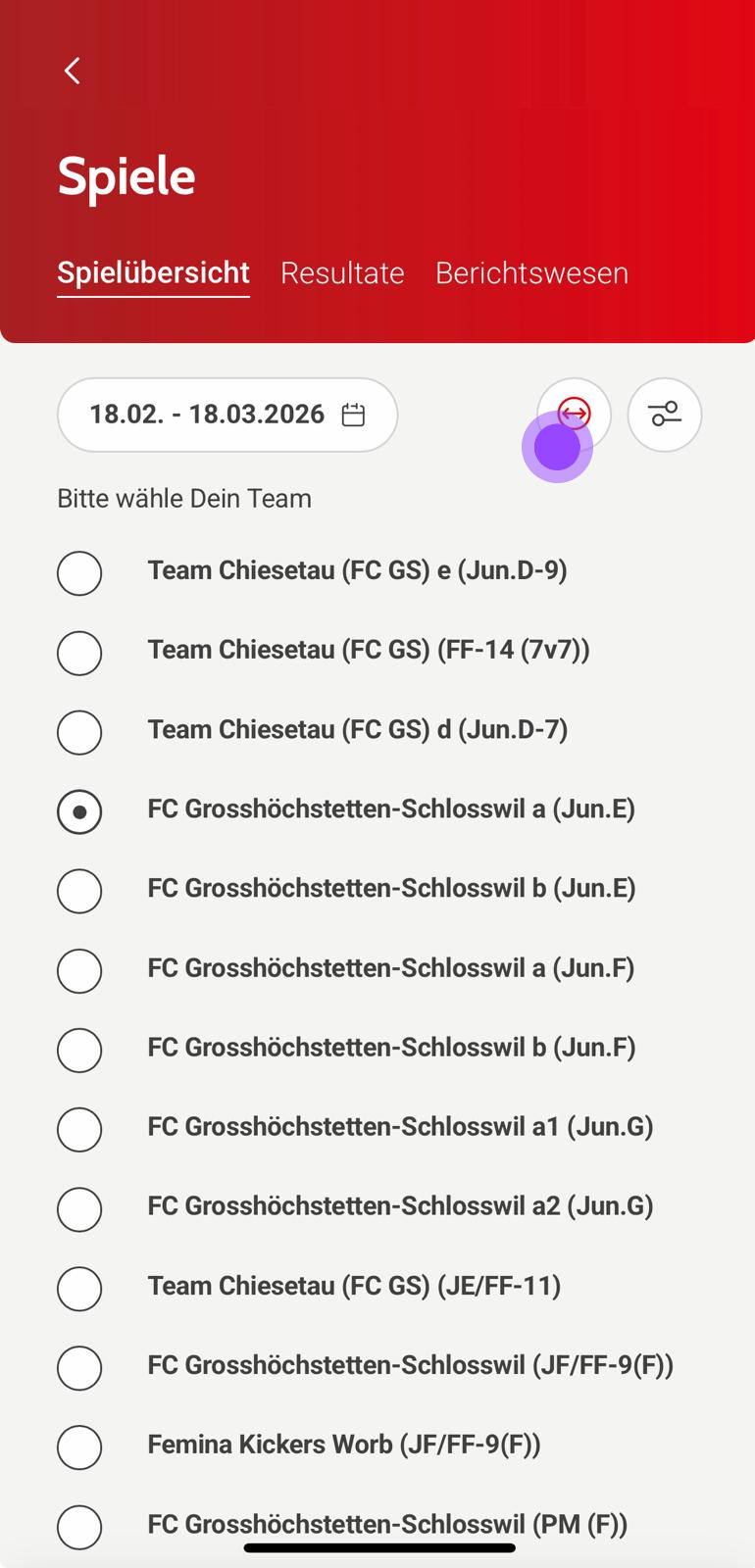
Task: Select Team Chiesetau (FC GS) d (Jun.D-7)
Action: pos(79,732)
